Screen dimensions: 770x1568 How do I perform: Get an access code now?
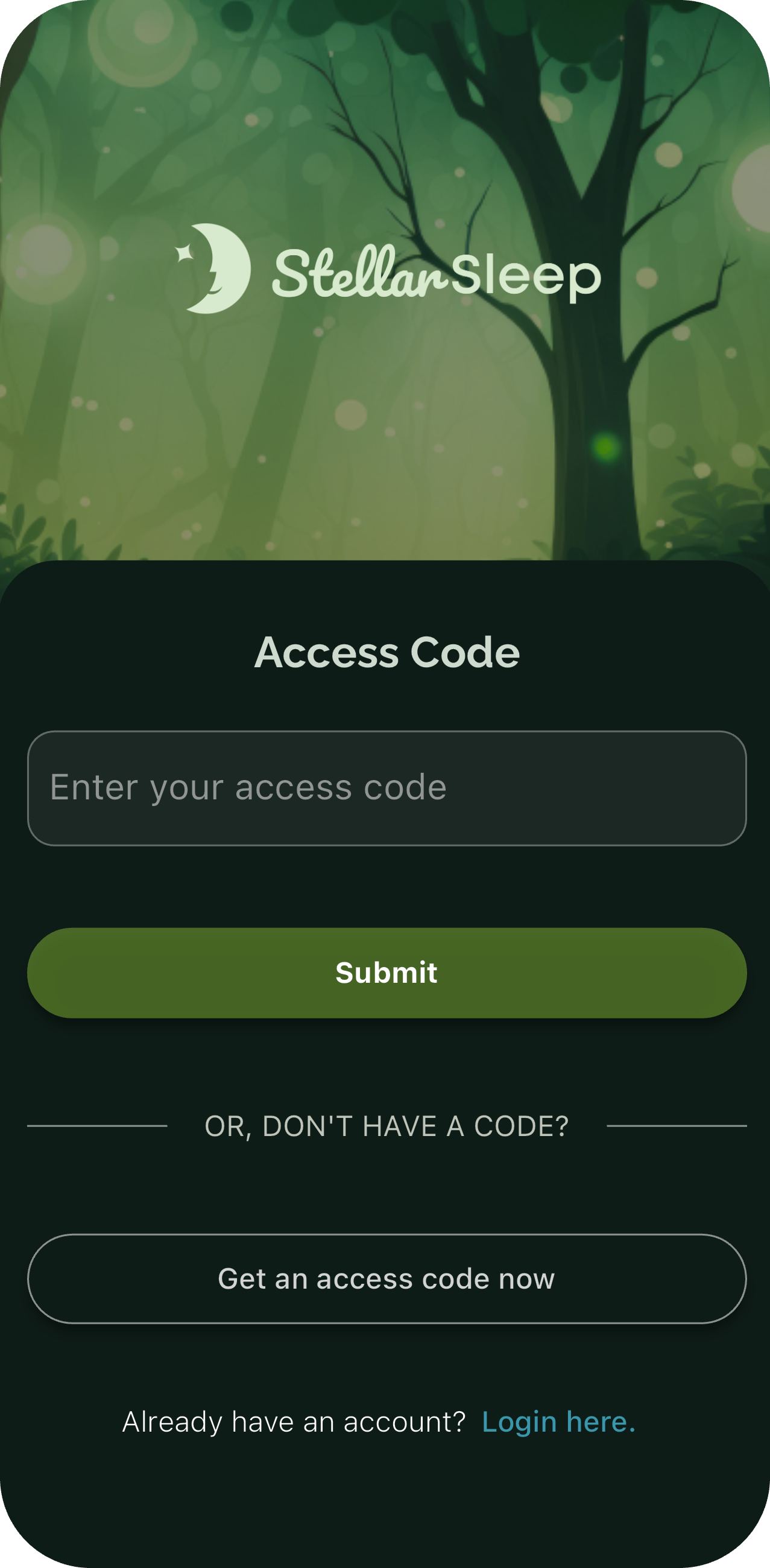[387, 1278]
